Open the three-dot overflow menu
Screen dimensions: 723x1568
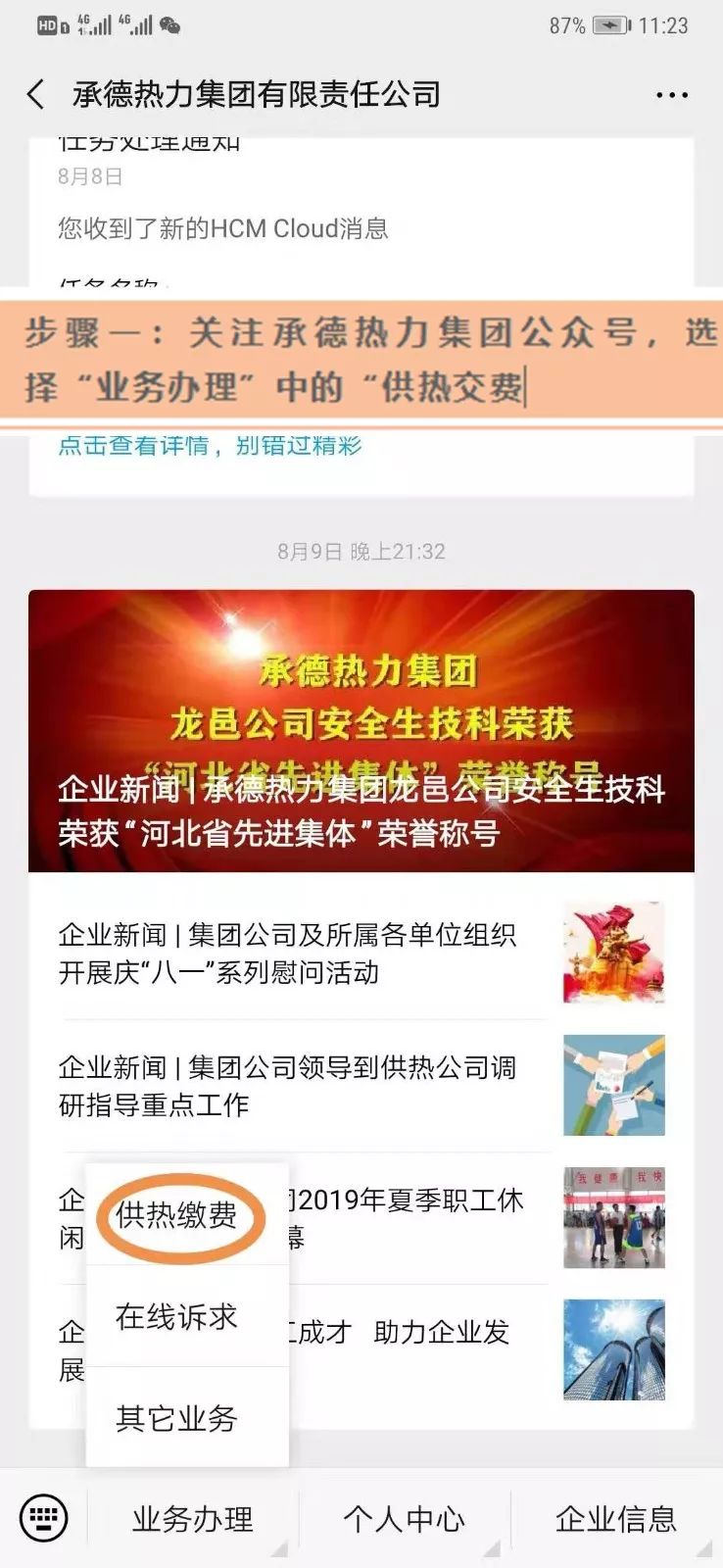(671, 95)
